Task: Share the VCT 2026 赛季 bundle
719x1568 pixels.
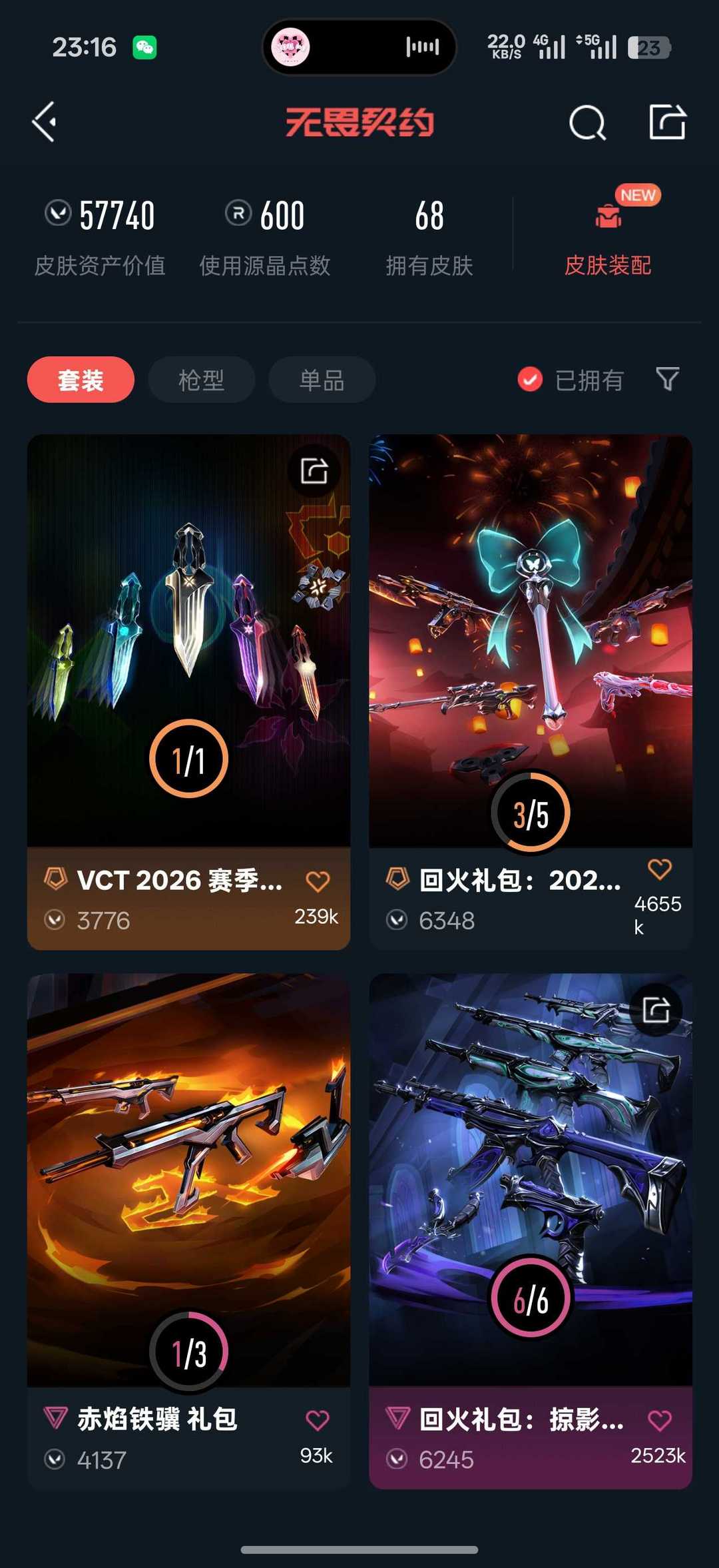Action: point(314,471)
